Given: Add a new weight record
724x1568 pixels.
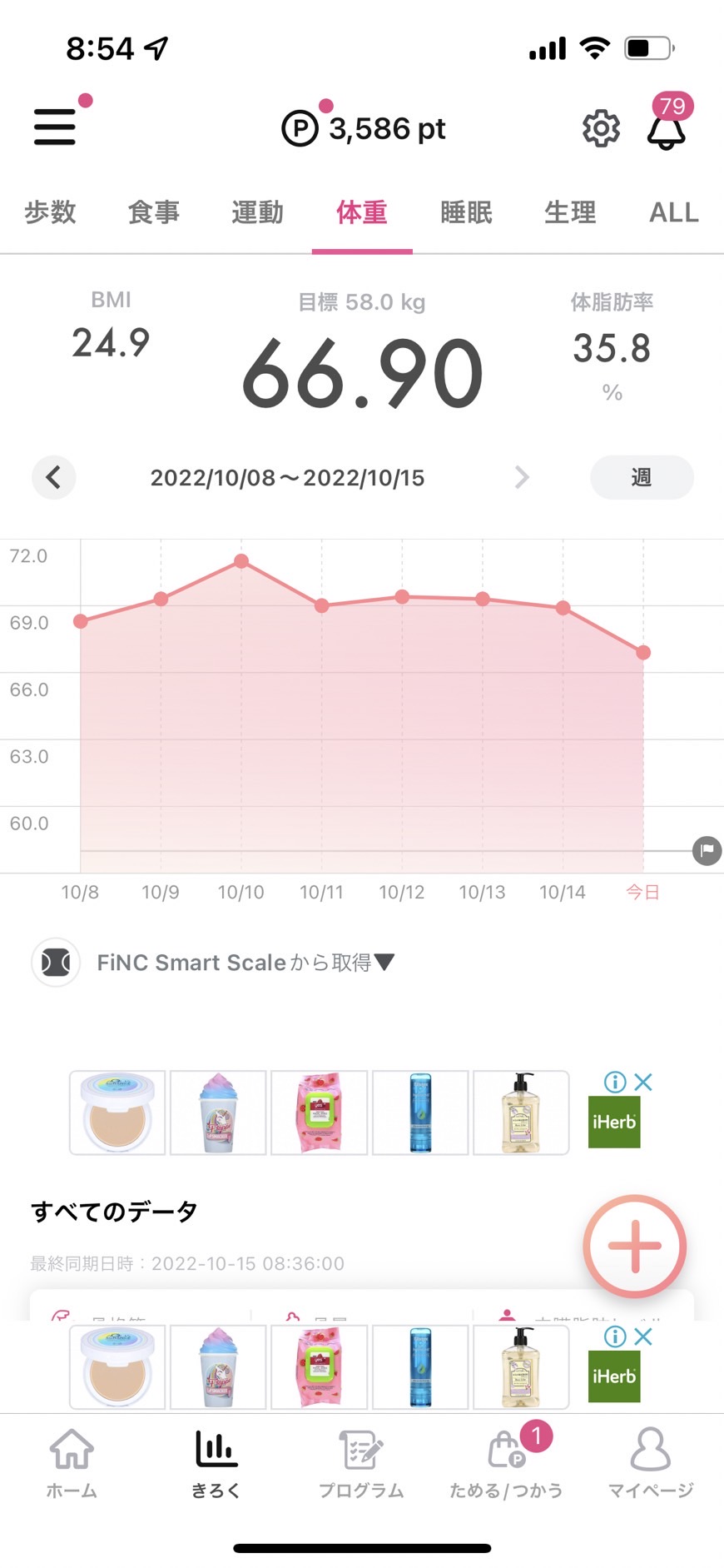Looking at the screenshot, I should point(635,1246).
